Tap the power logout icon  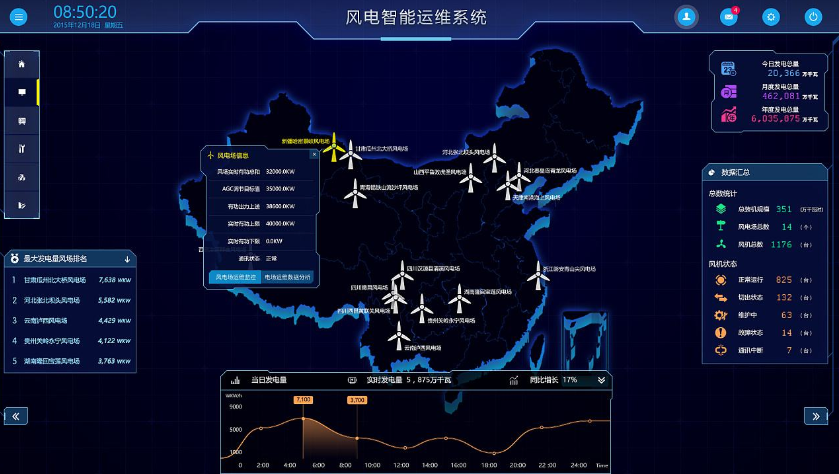click(812, 16)
